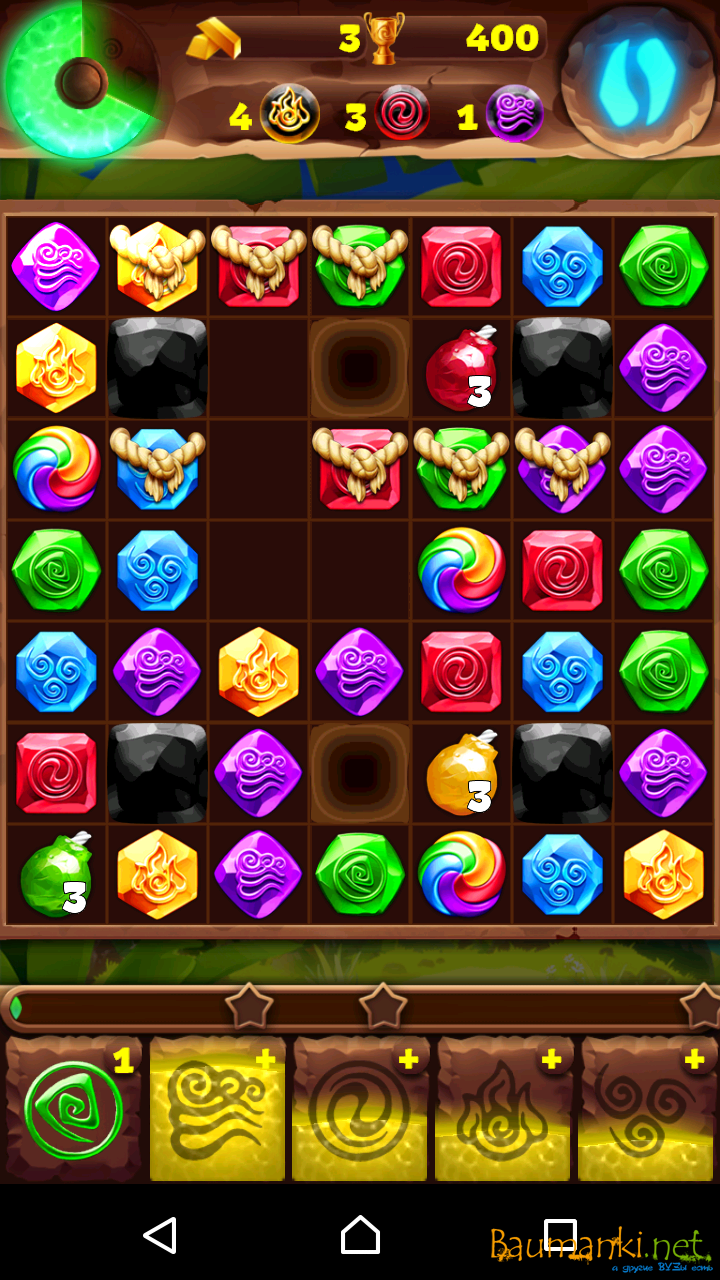The width and height of the screenshot is (720, 1280).
Task: Select the purple wind gem in the top-left corner
Action: pos(56,266)
